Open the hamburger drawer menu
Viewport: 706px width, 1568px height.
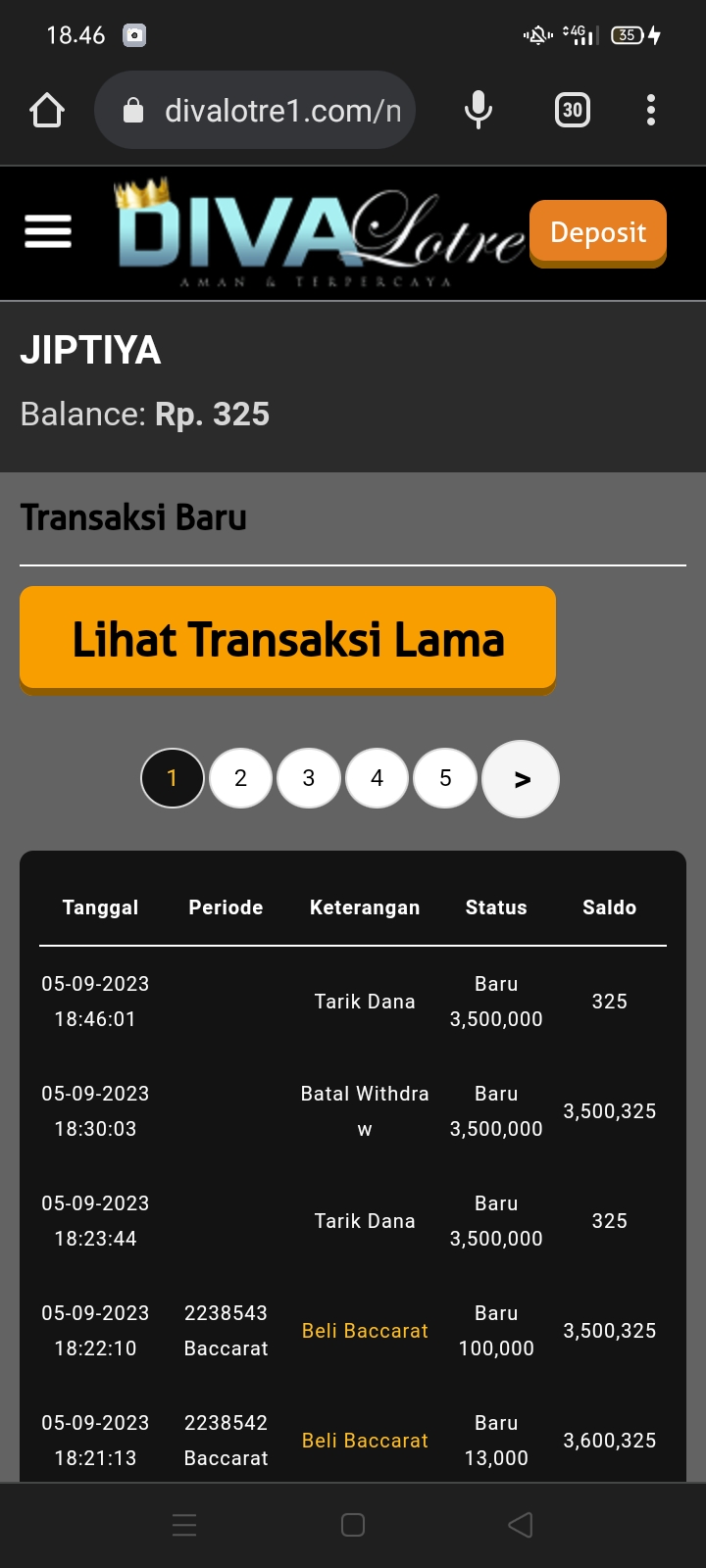click(x=48, y=232)
